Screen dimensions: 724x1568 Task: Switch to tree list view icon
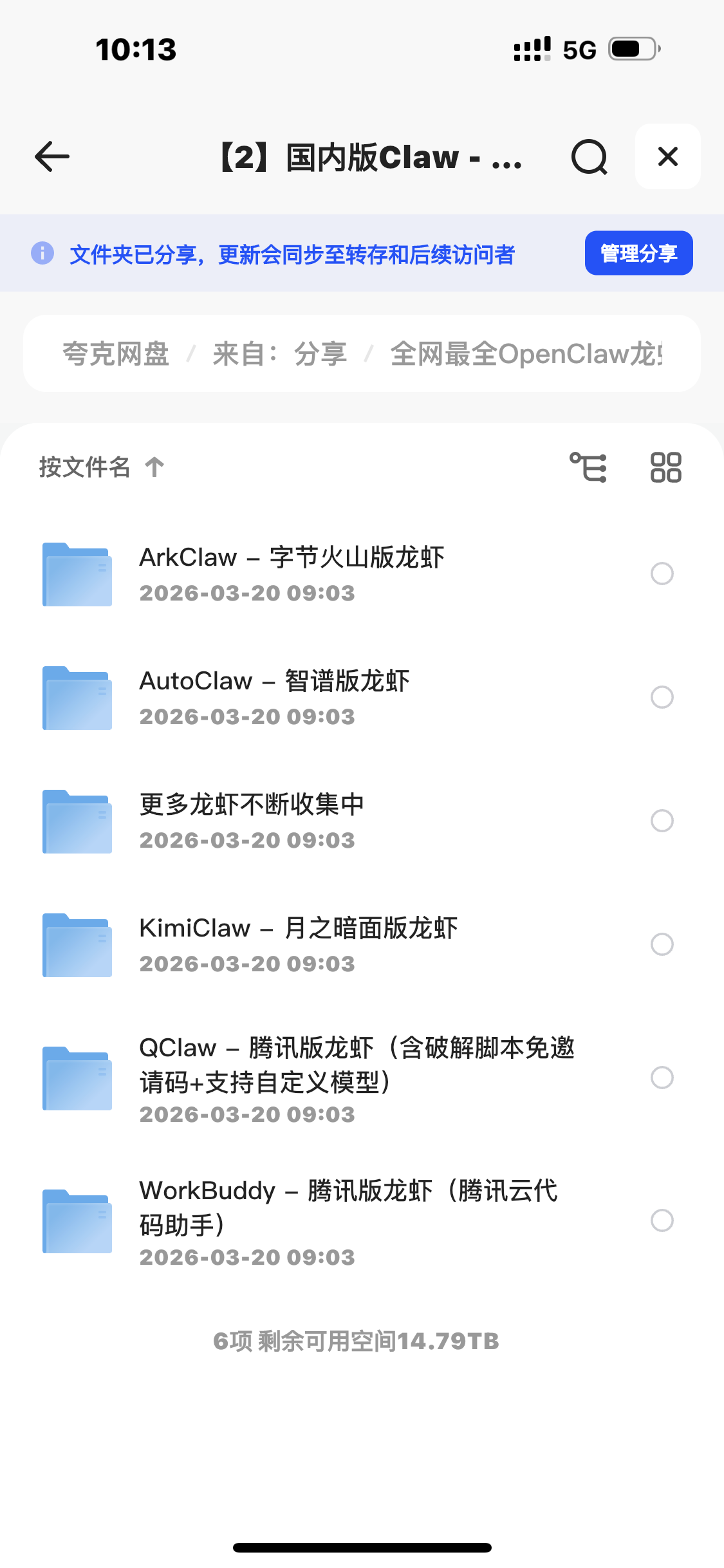(588, 467)
